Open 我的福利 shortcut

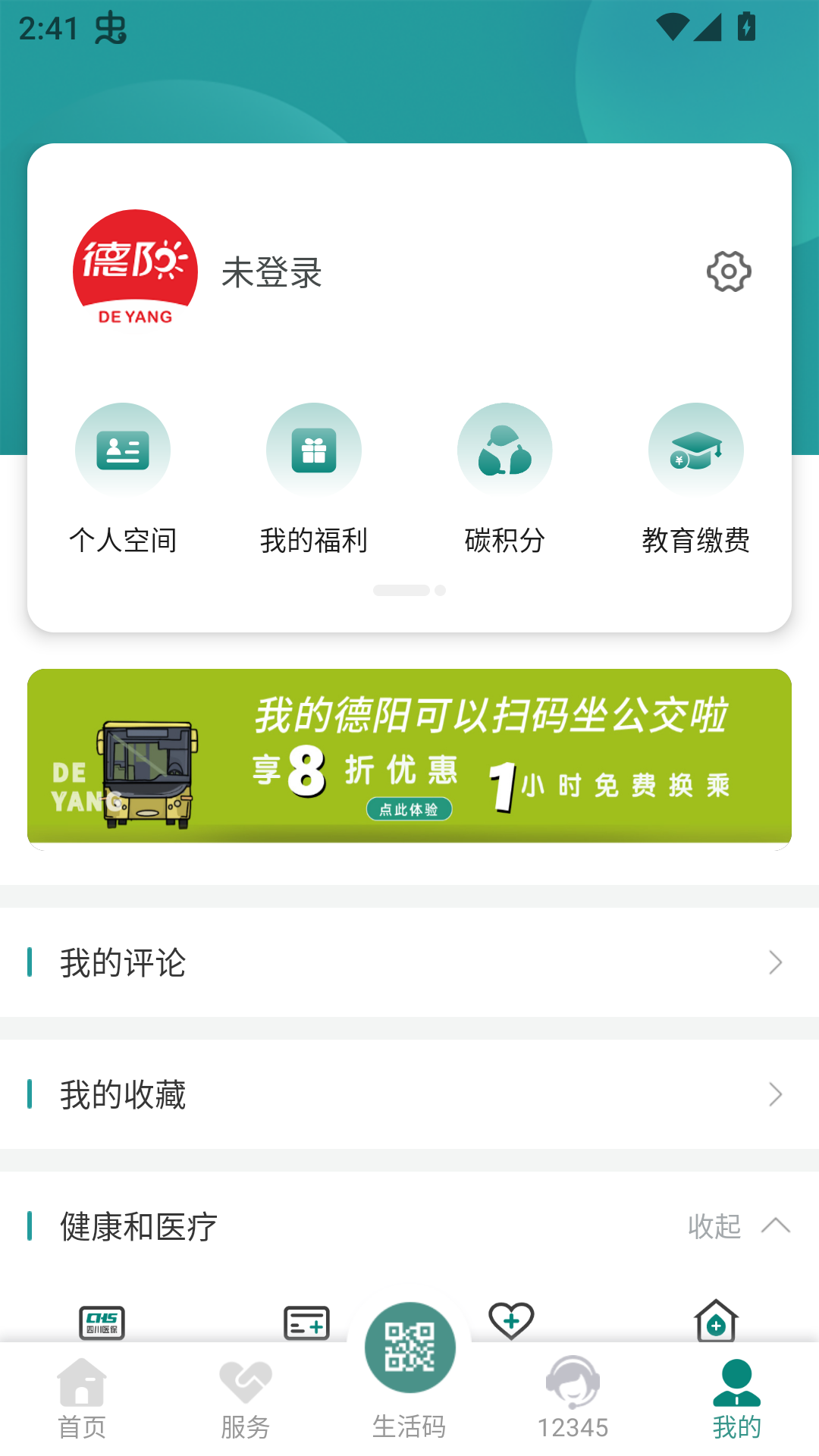[314, 479]
